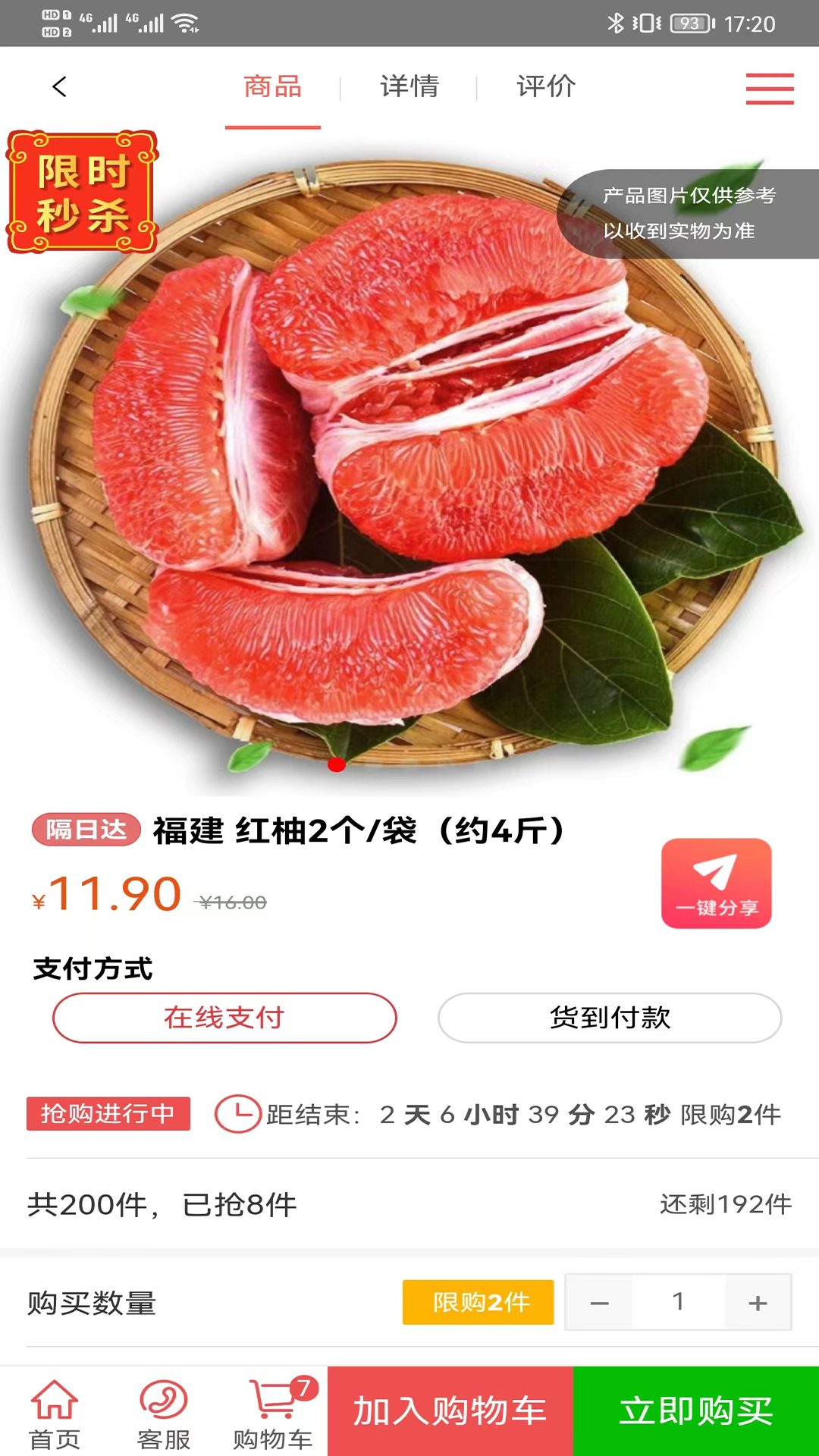
Task: Switch to the 详情 tab
Action: point(409,86)
